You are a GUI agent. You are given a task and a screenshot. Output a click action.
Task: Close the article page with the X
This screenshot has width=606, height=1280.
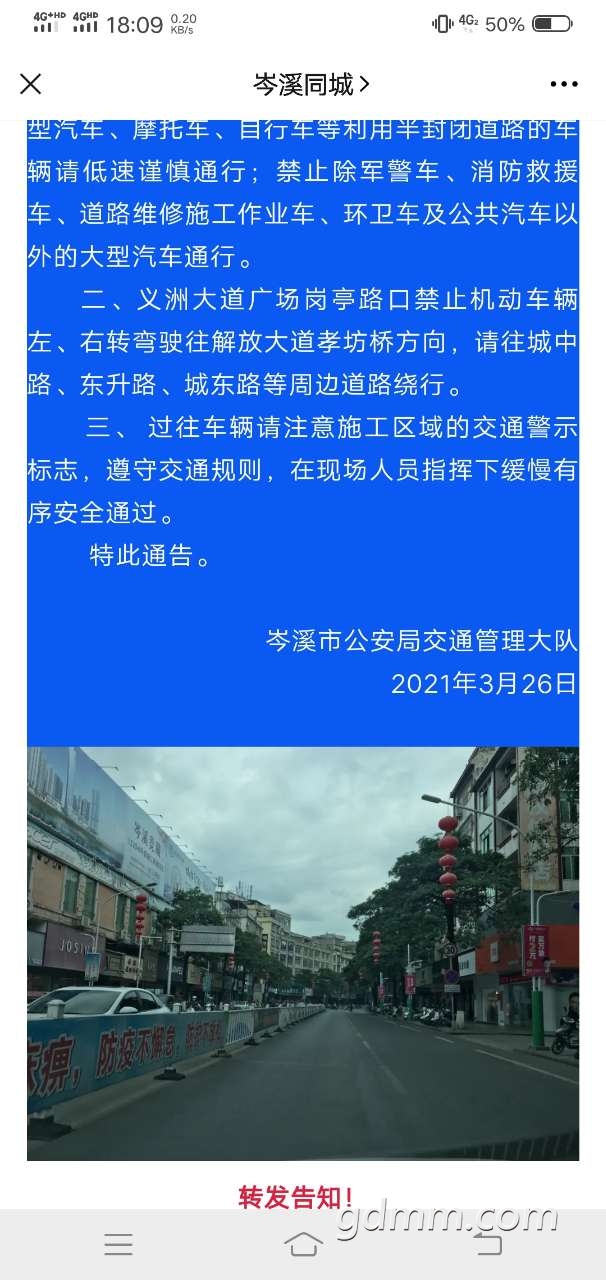coord(31,85)
